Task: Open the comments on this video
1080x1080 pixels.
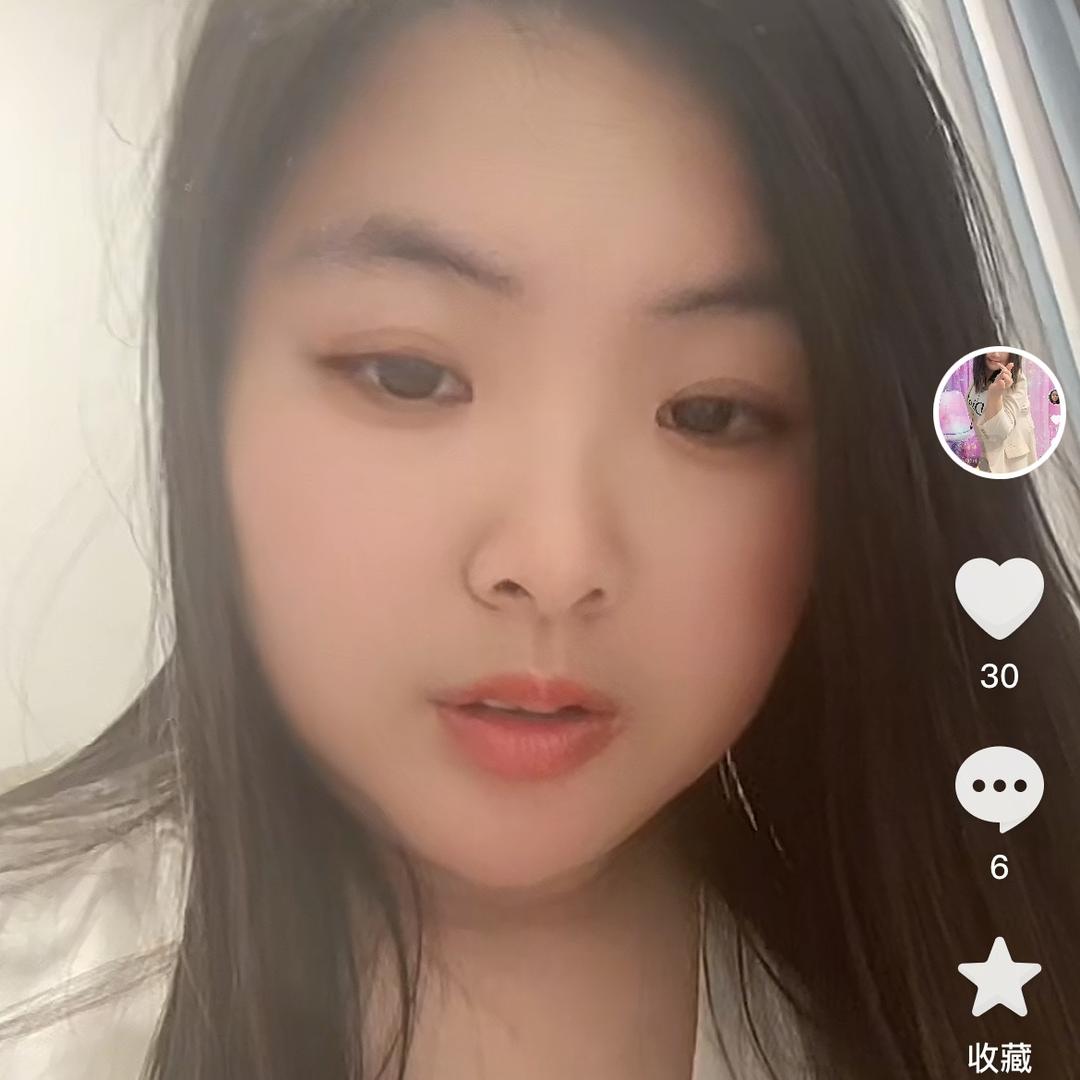Action: pyautogui.click(x=999, y=788)
